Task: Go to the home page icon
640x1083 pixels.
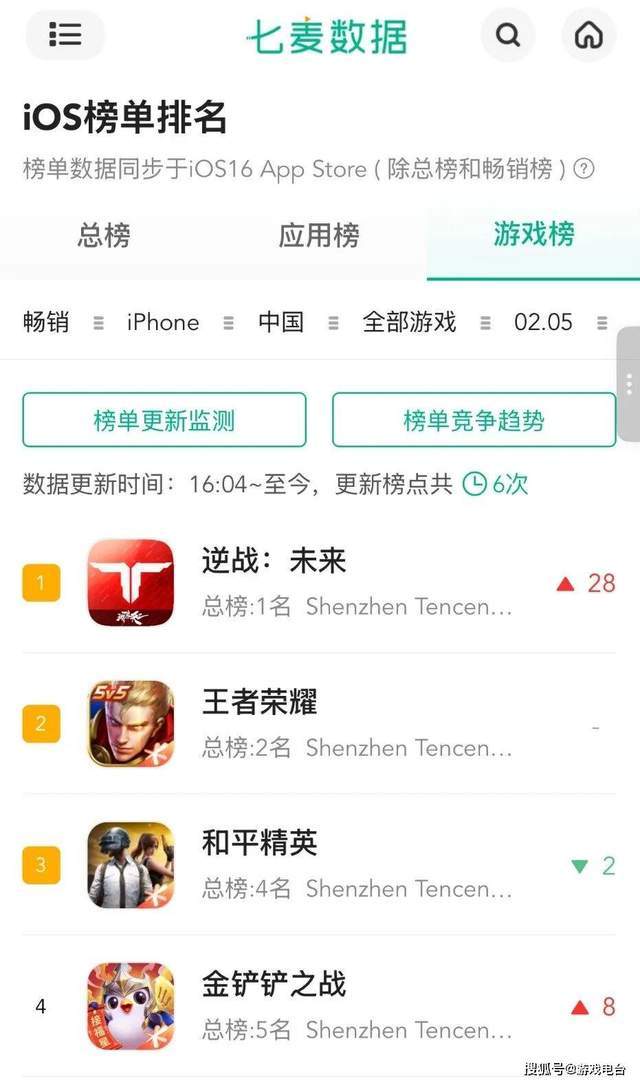Action: point(588,36)
